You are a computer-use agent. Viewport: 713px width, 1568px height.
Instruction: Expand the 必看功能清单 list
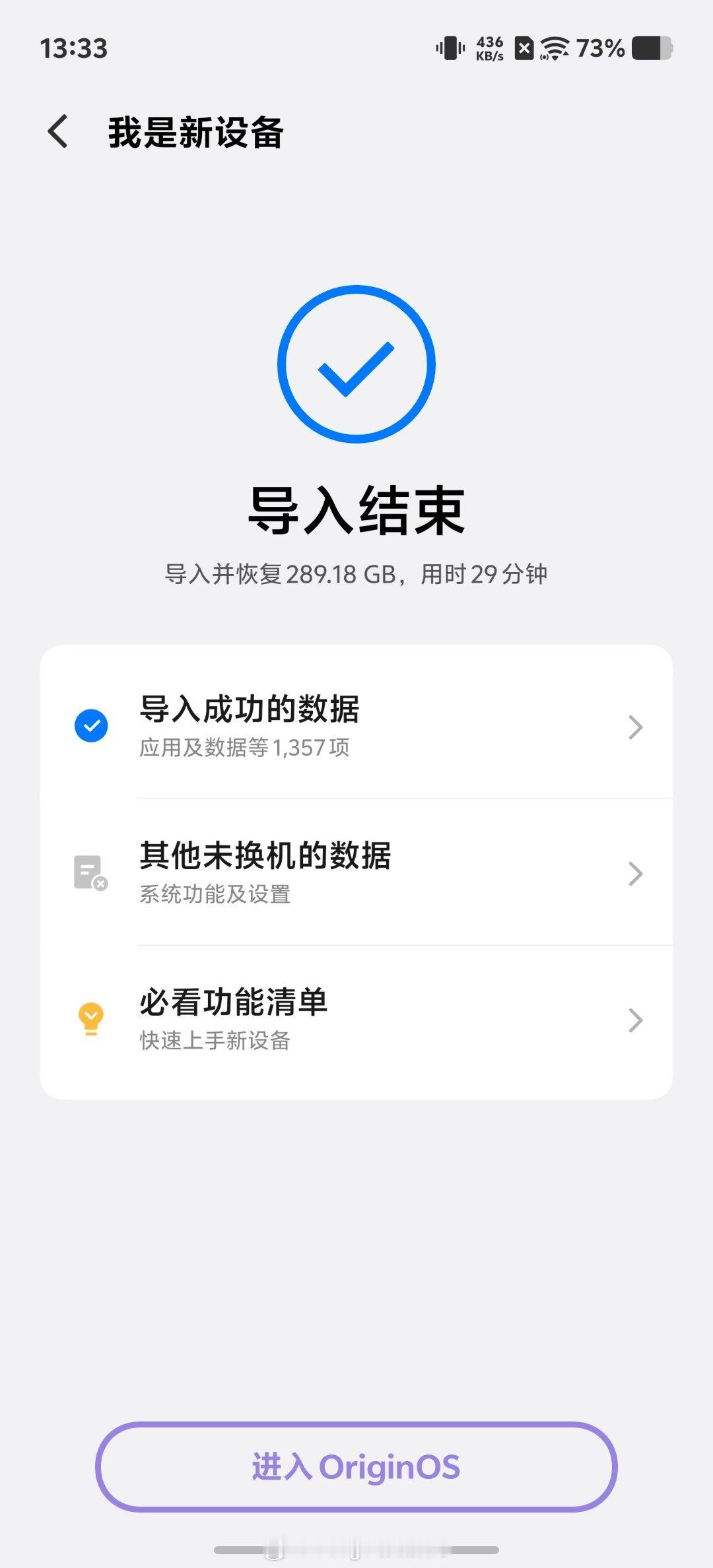634,1020
